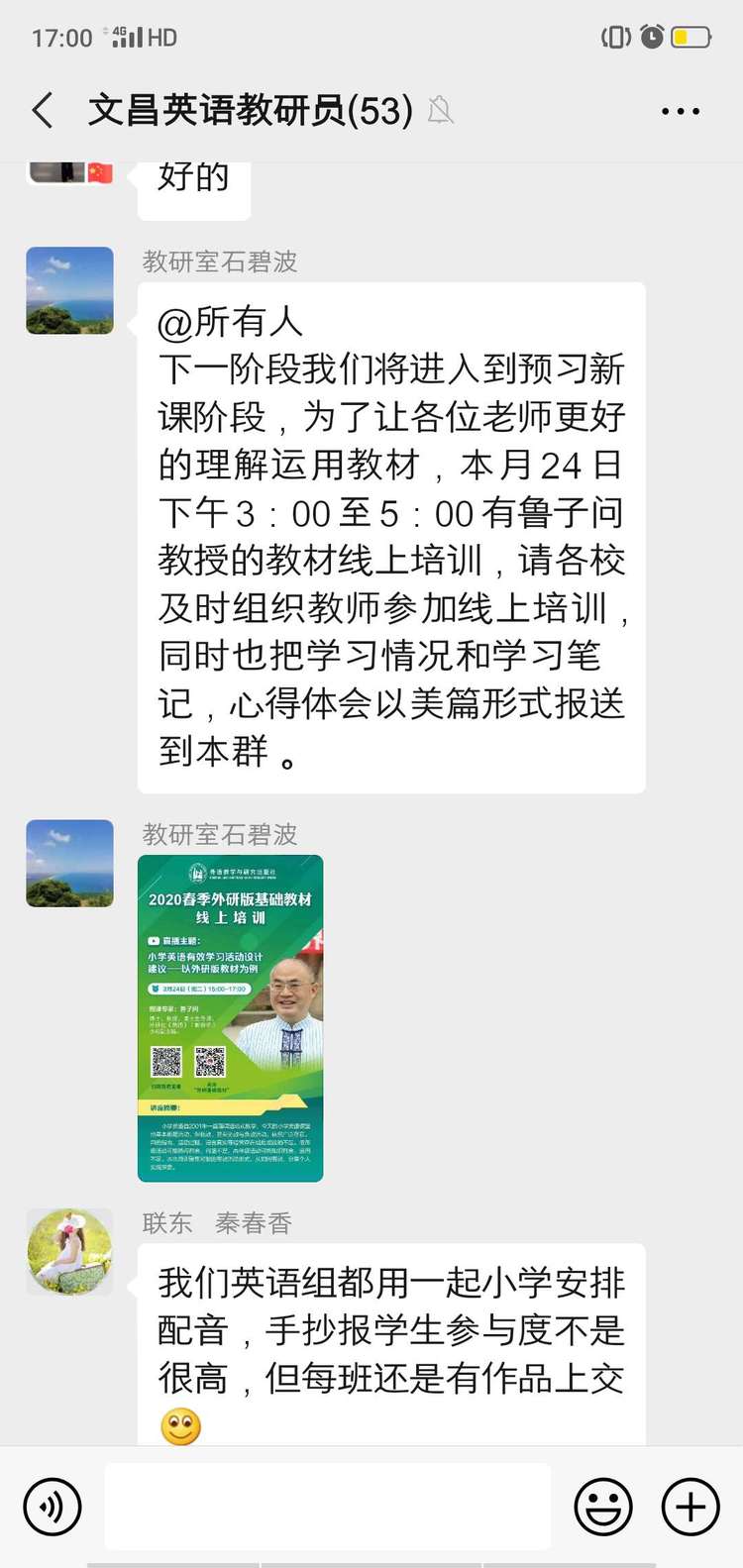
Task: Go back from the group chat
Action: click(x=43, y=111)
